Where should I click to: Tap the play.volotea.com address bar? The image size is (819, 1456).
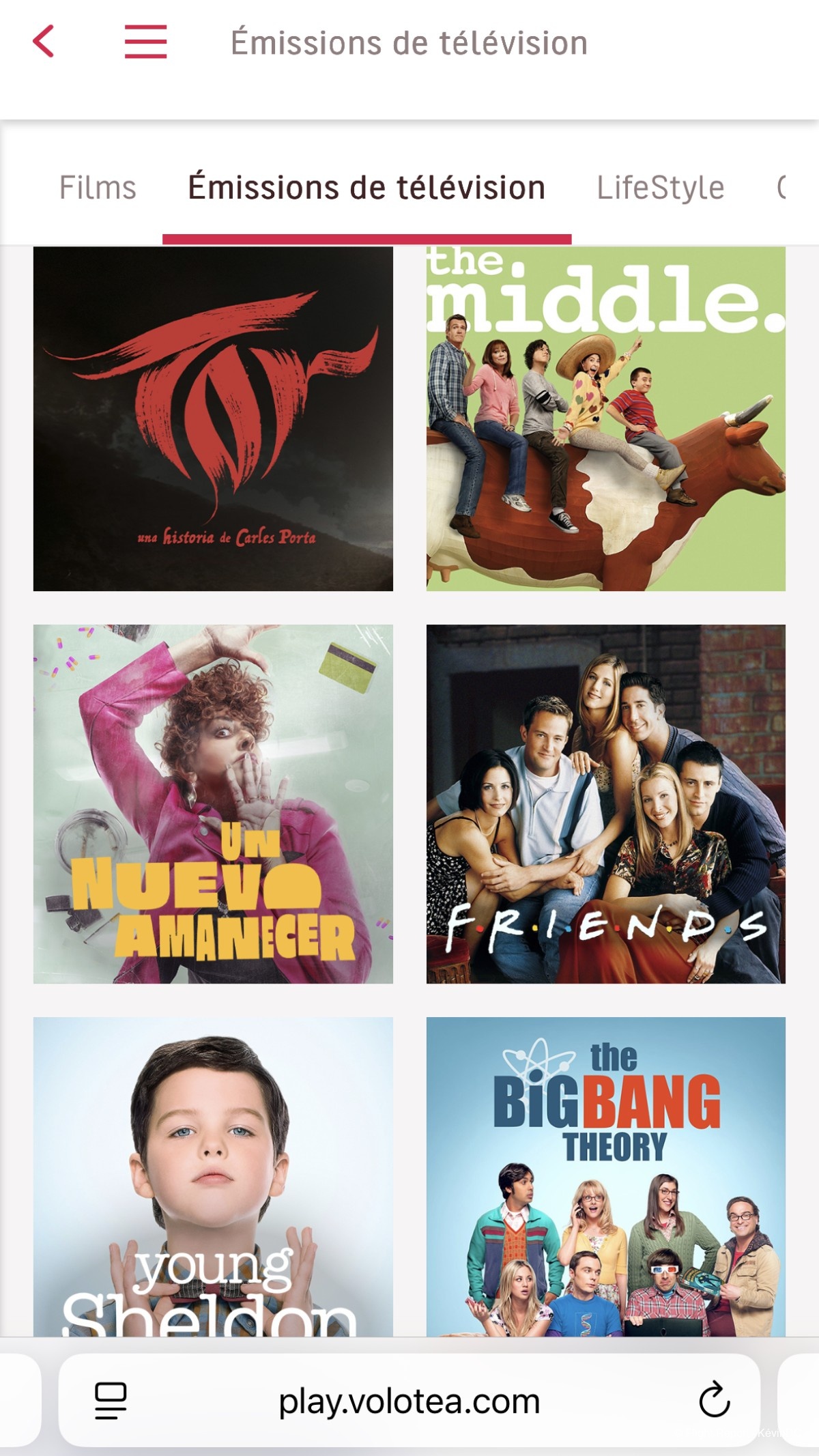pyautogui.click(x=409, y=1401)
